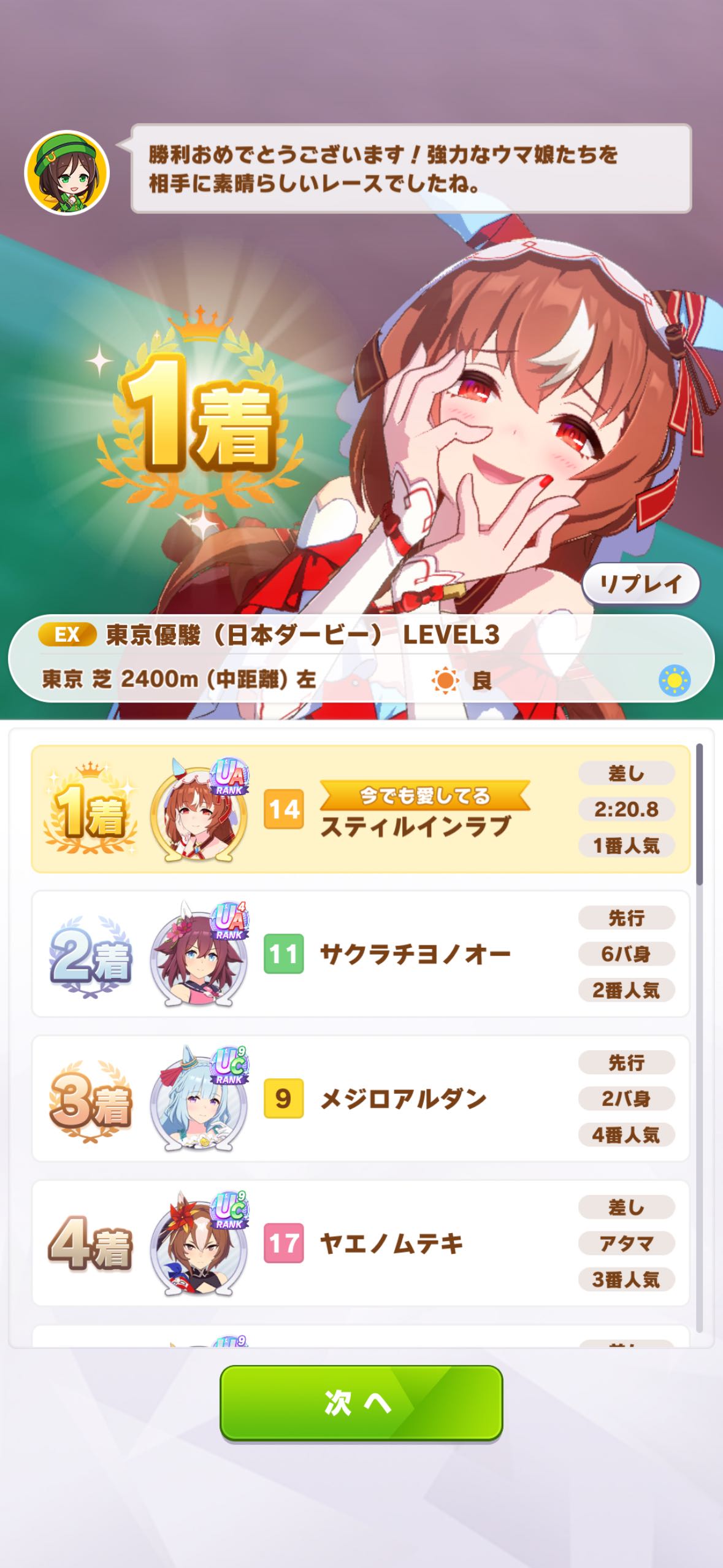Tap the リプレイ replay button

tap(640, 584)
